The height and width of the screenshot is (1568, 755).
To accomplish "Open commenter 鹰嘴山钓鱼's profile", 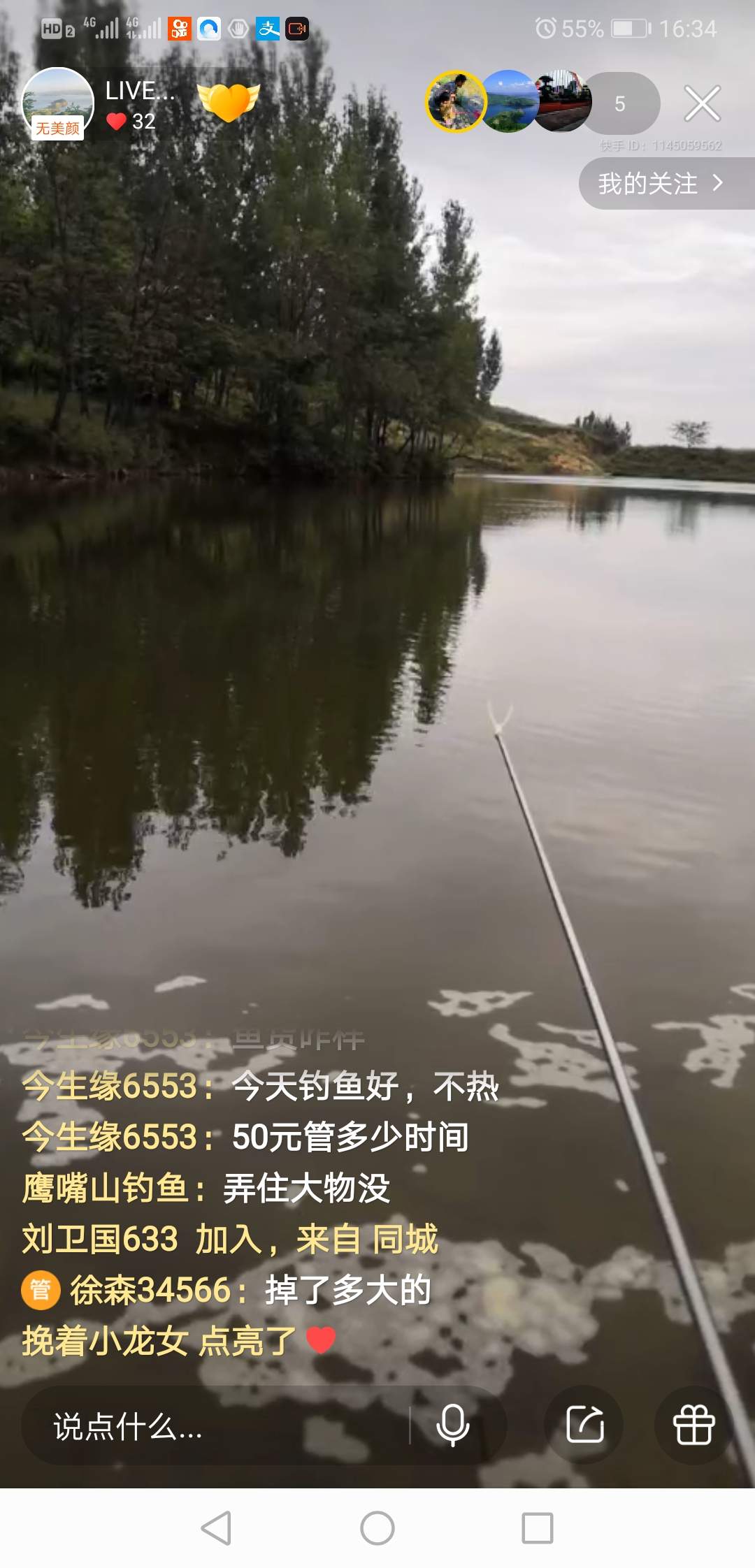I will click(105, 1189).
